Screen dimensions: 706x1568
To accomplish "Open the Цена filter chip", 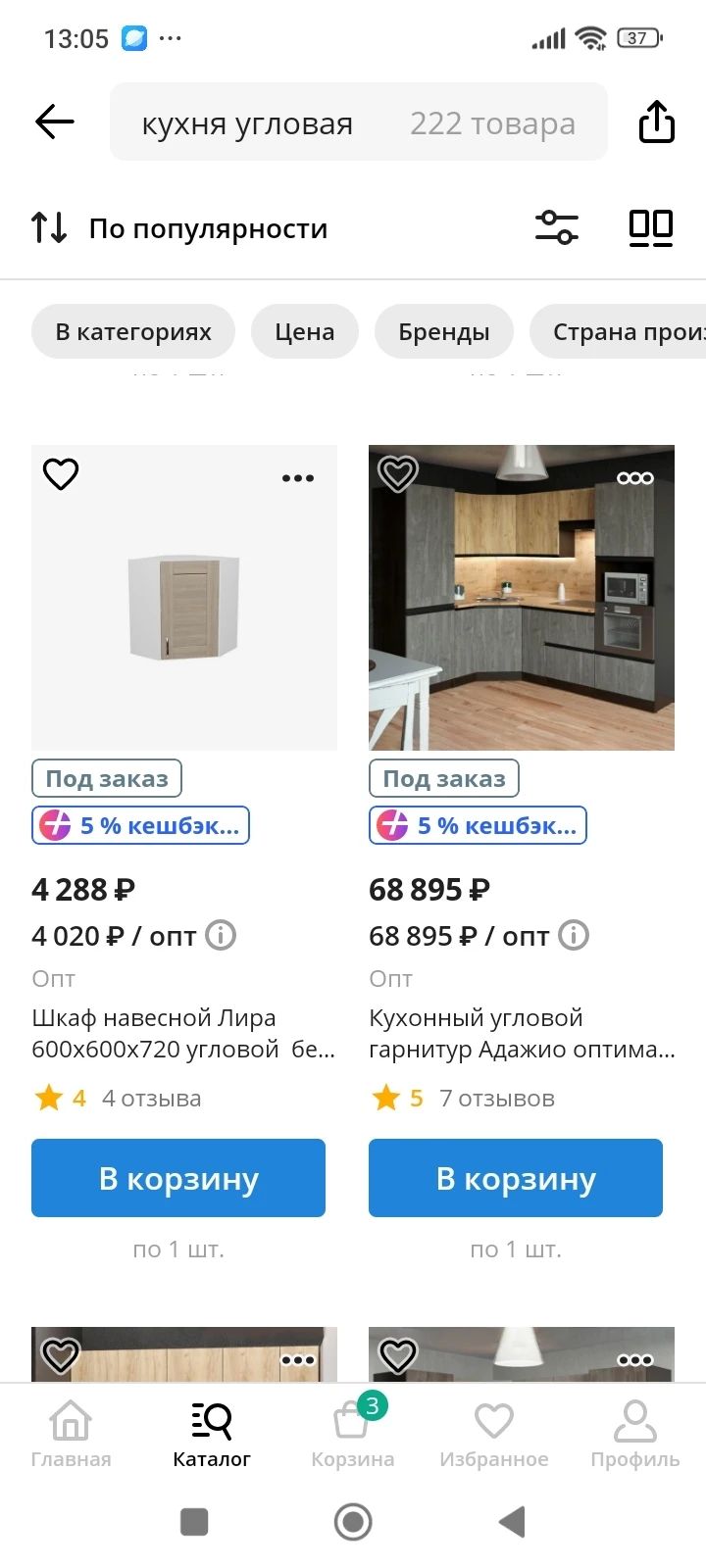I will (x=304, y=332).
